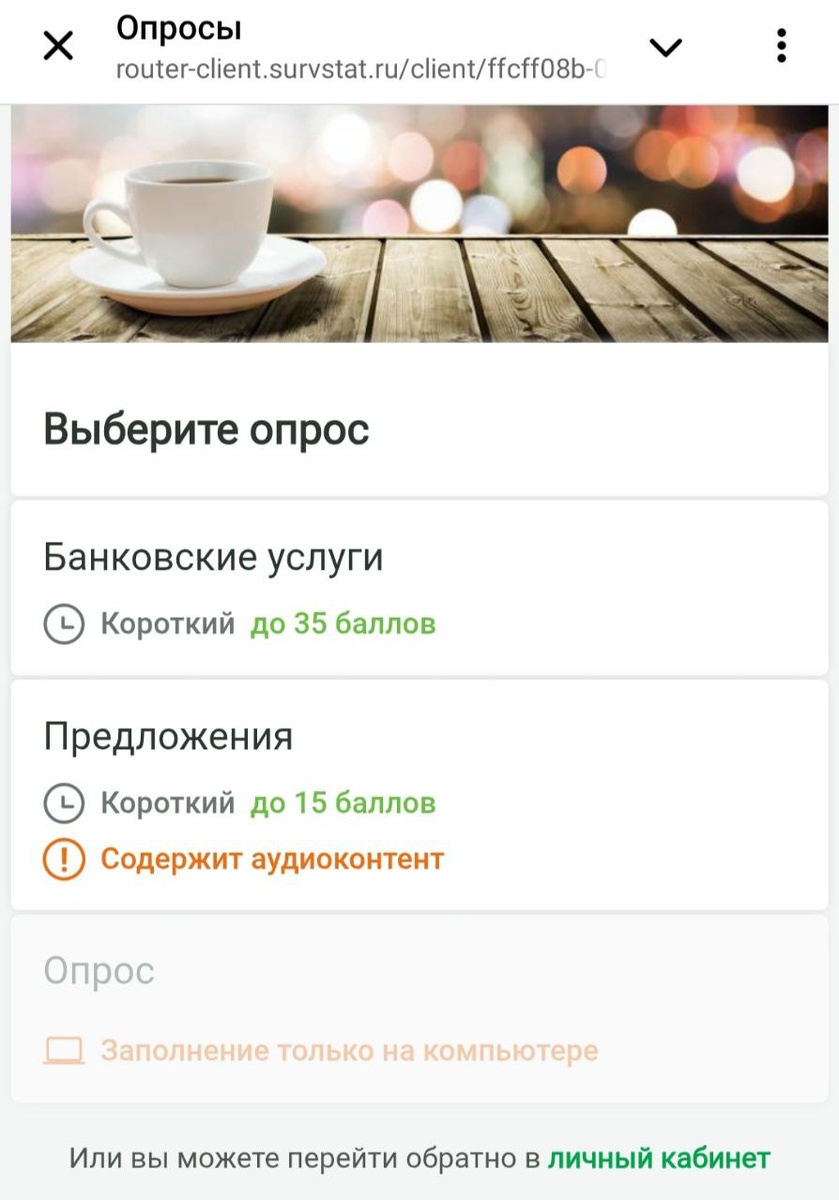This screenshot has width=839, height=1200.
Task: Open the Предложения survey
Action: click(x=420, y=770)
